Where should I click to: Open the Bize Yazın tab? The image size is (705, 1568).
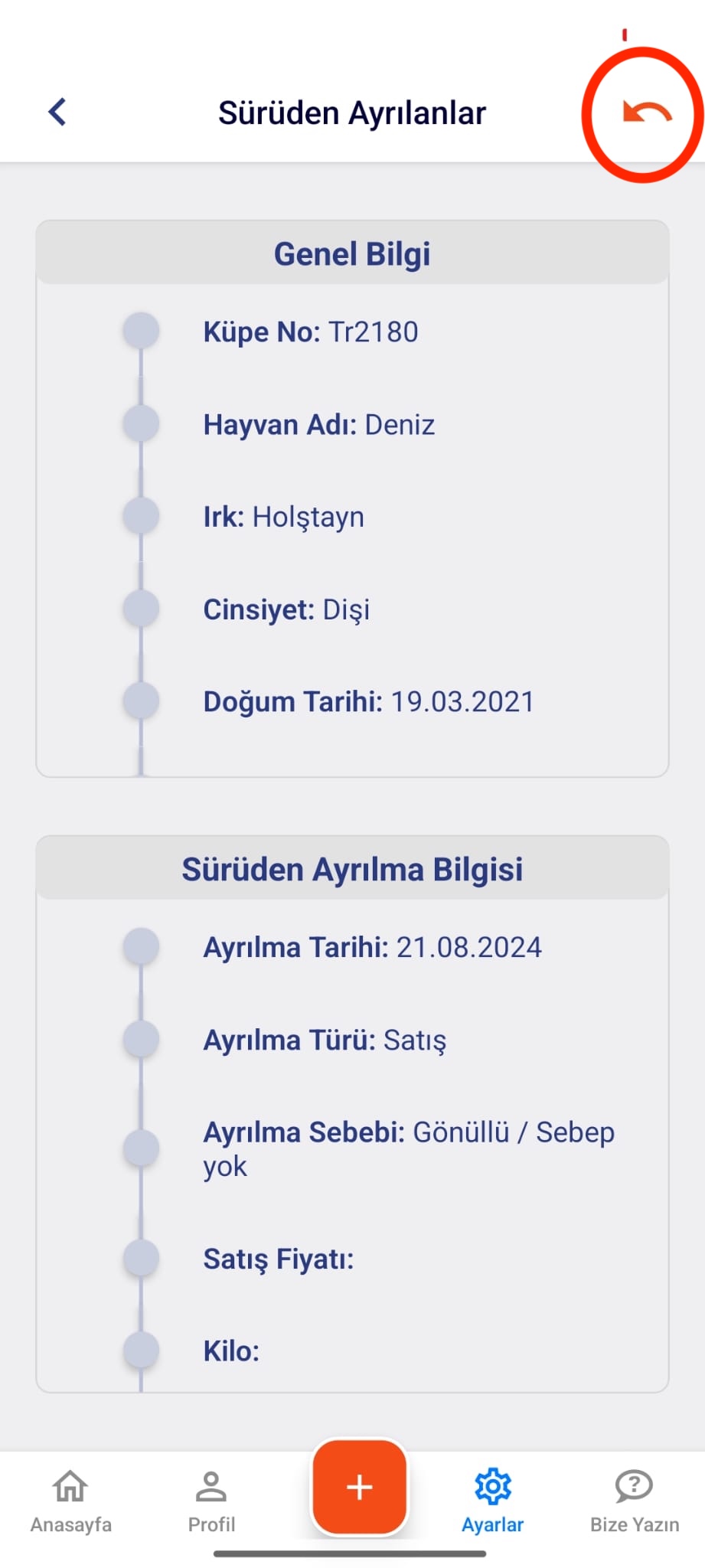pyautogui.click(x=634, y=1502)
